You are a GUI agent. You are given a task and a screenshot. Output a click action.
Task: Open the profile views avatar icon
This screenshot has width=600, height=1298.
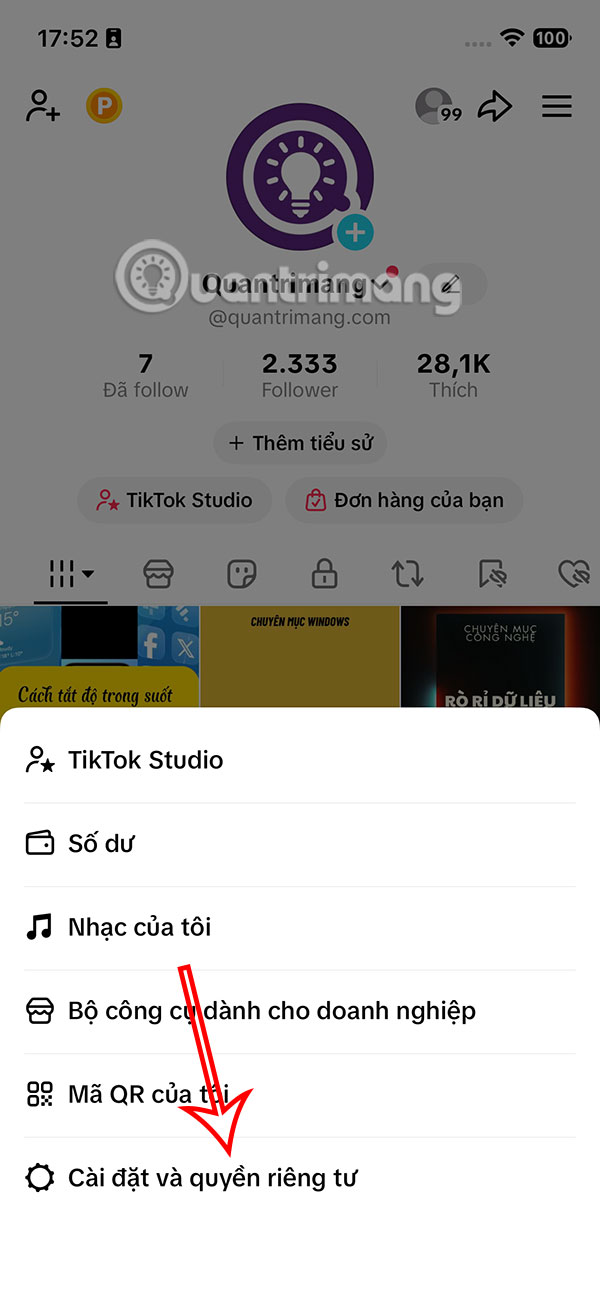[x=436, y=106]
